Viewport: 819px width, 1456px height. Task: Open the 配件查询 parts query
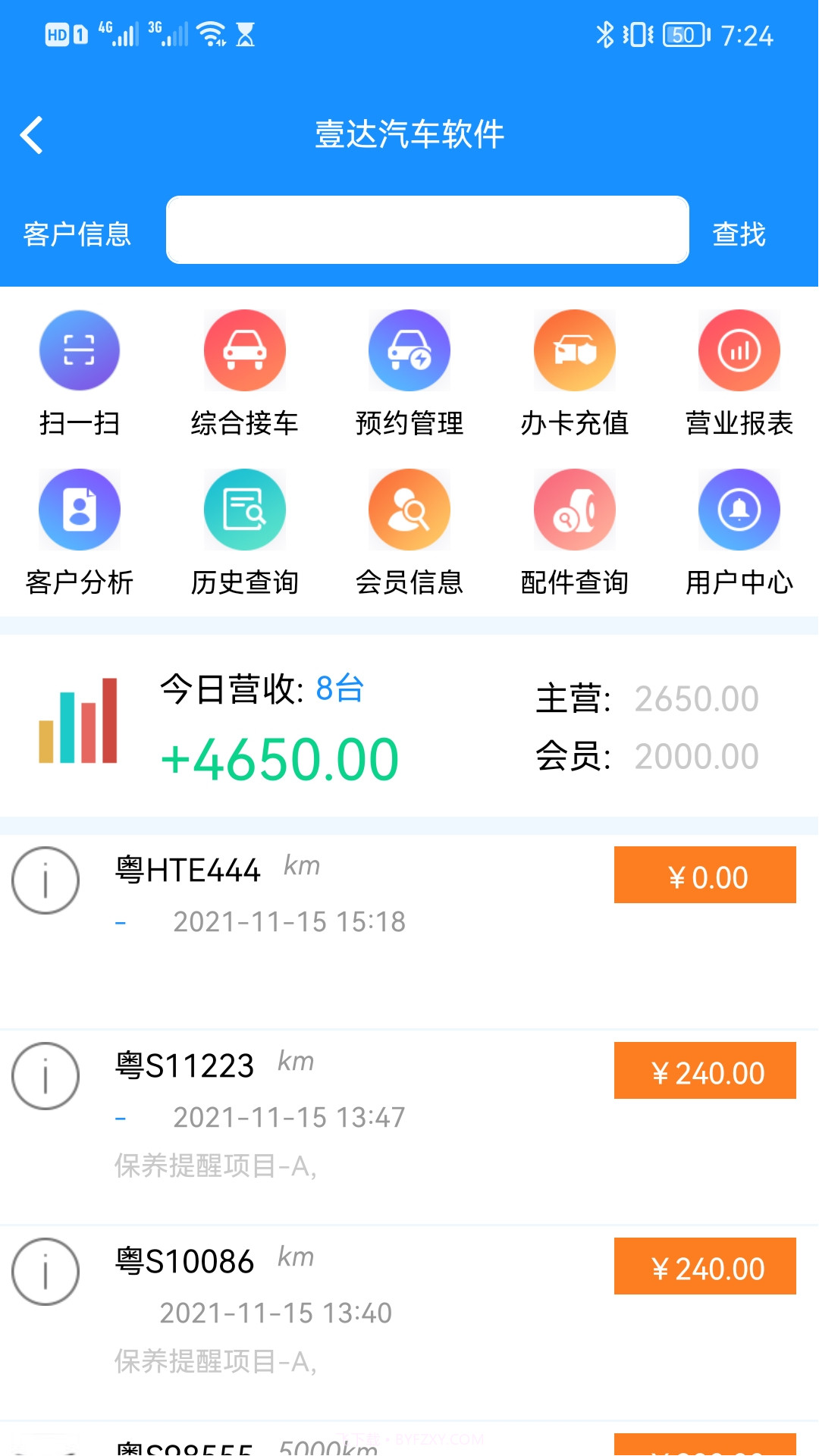coord(574,509)
